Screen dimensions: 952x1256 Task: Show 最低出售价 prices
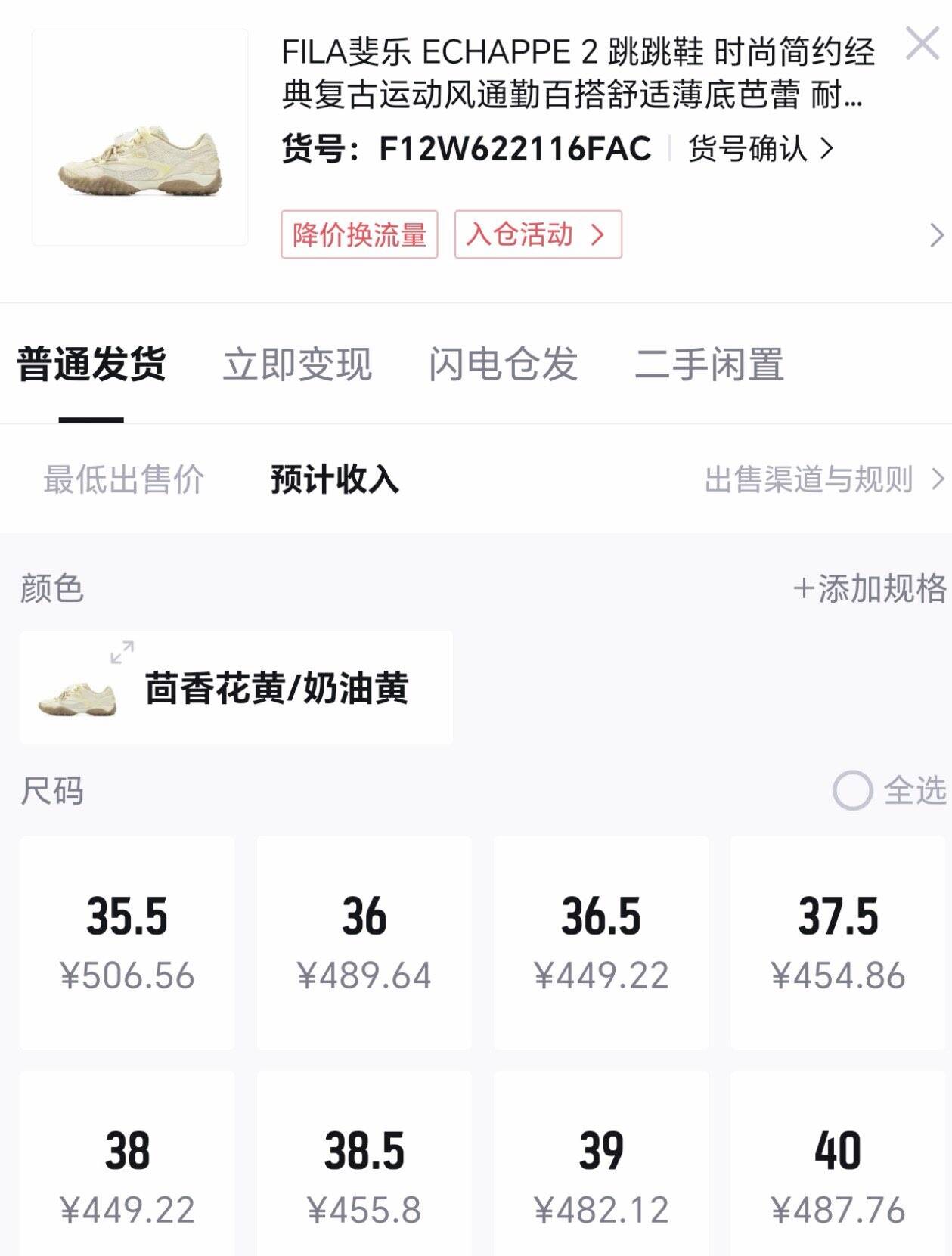pos(124,479)
